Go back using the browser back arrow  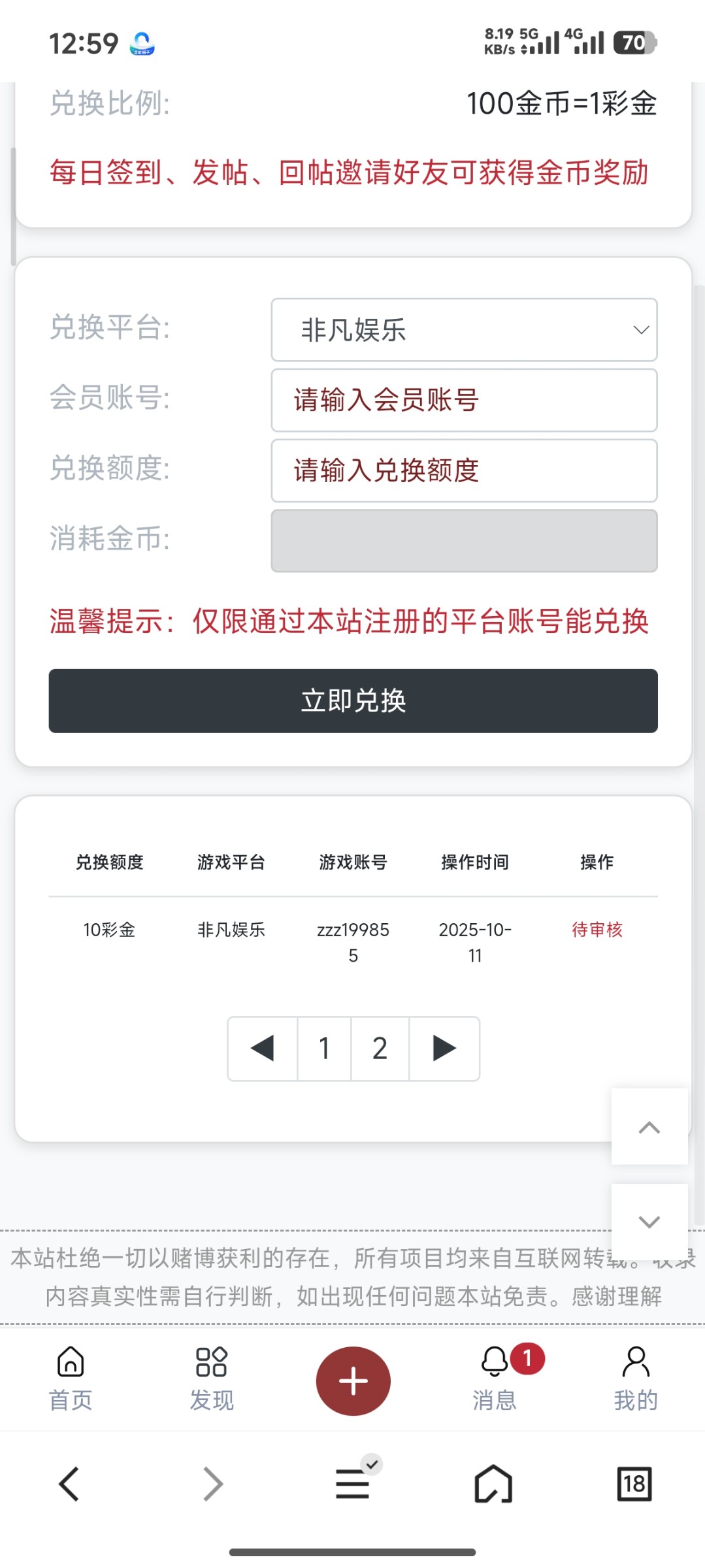70,1484
